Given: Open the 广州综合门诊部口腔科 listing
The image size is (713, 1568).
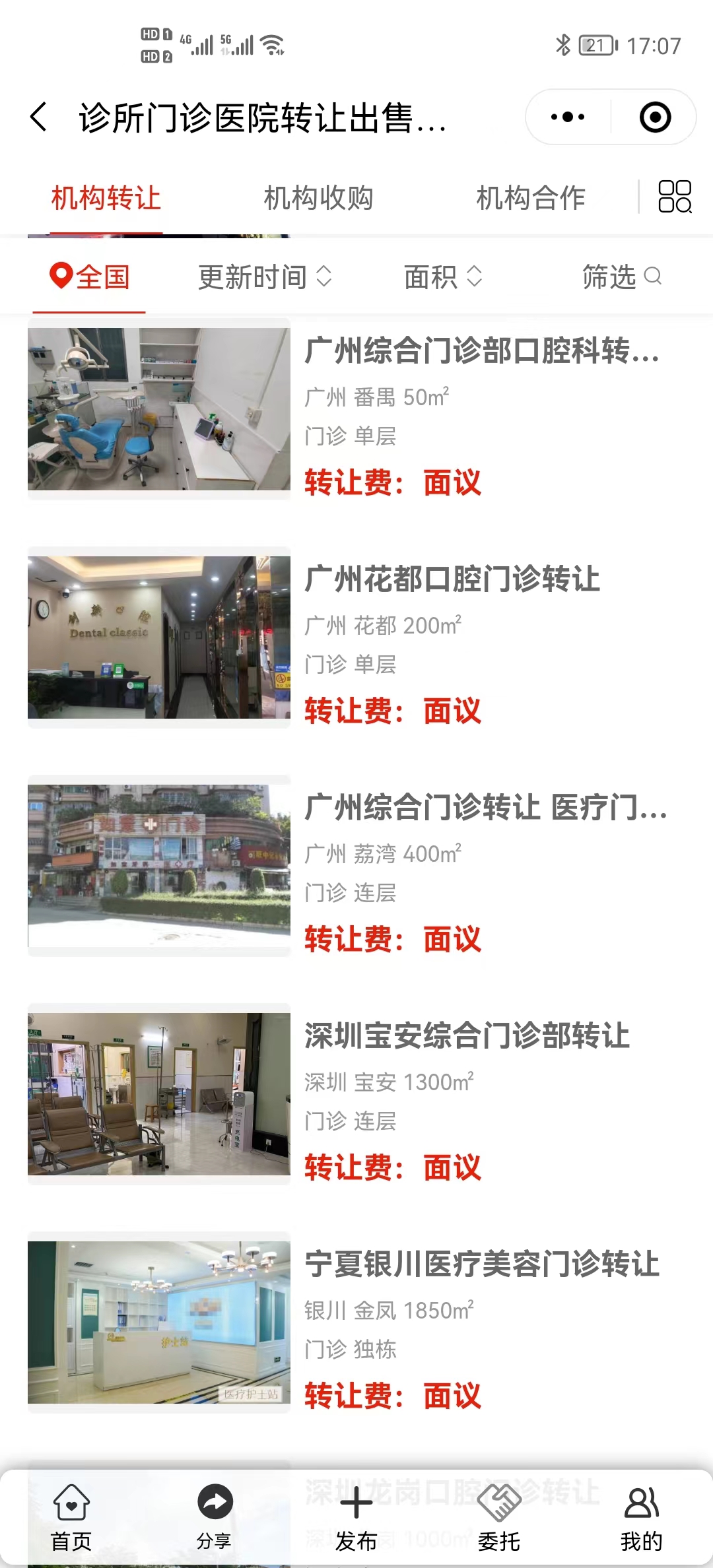Looking at the screenshot, I should 482,350.
